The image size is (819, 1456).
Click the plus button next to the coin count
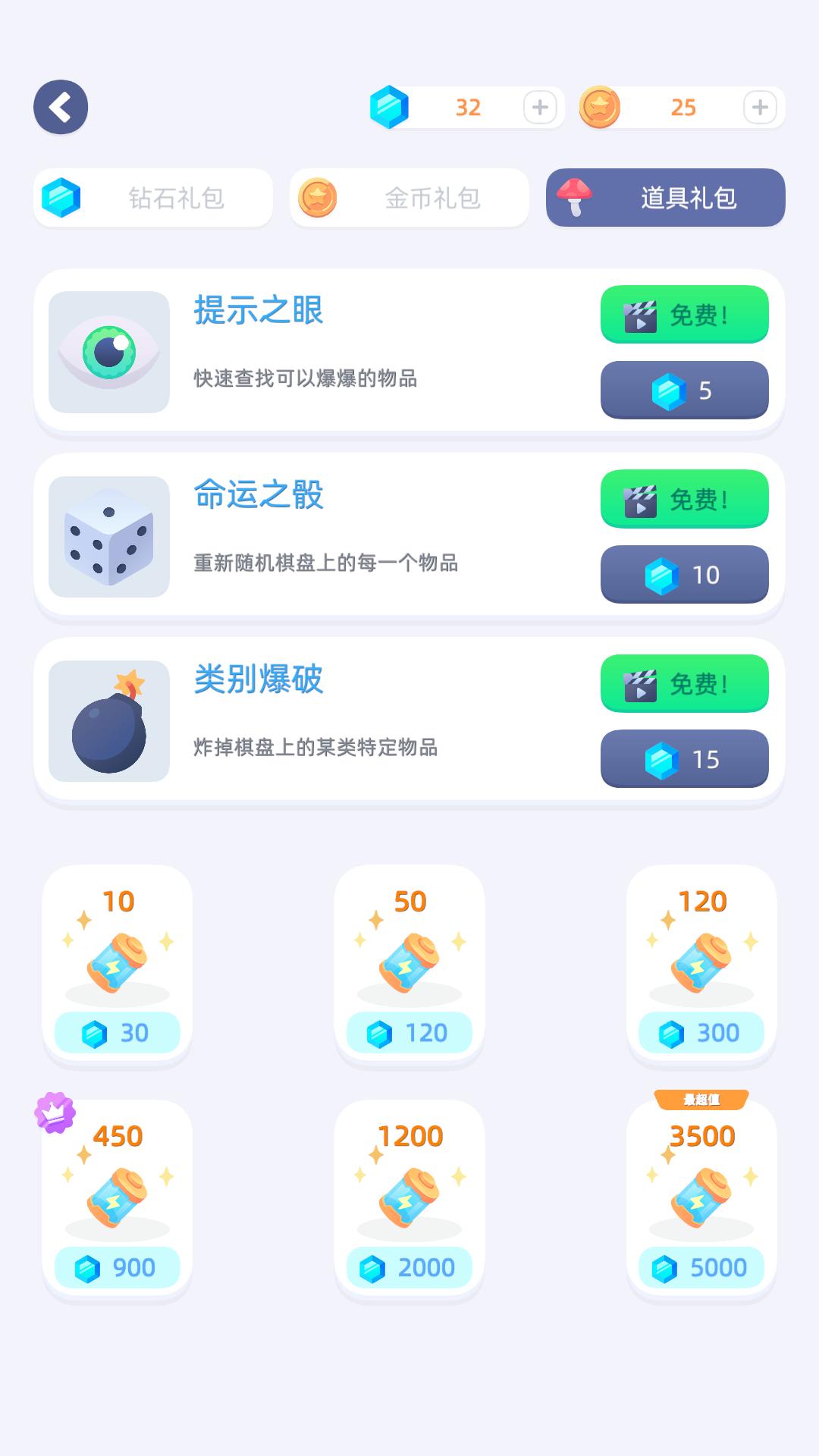point(759,108)
